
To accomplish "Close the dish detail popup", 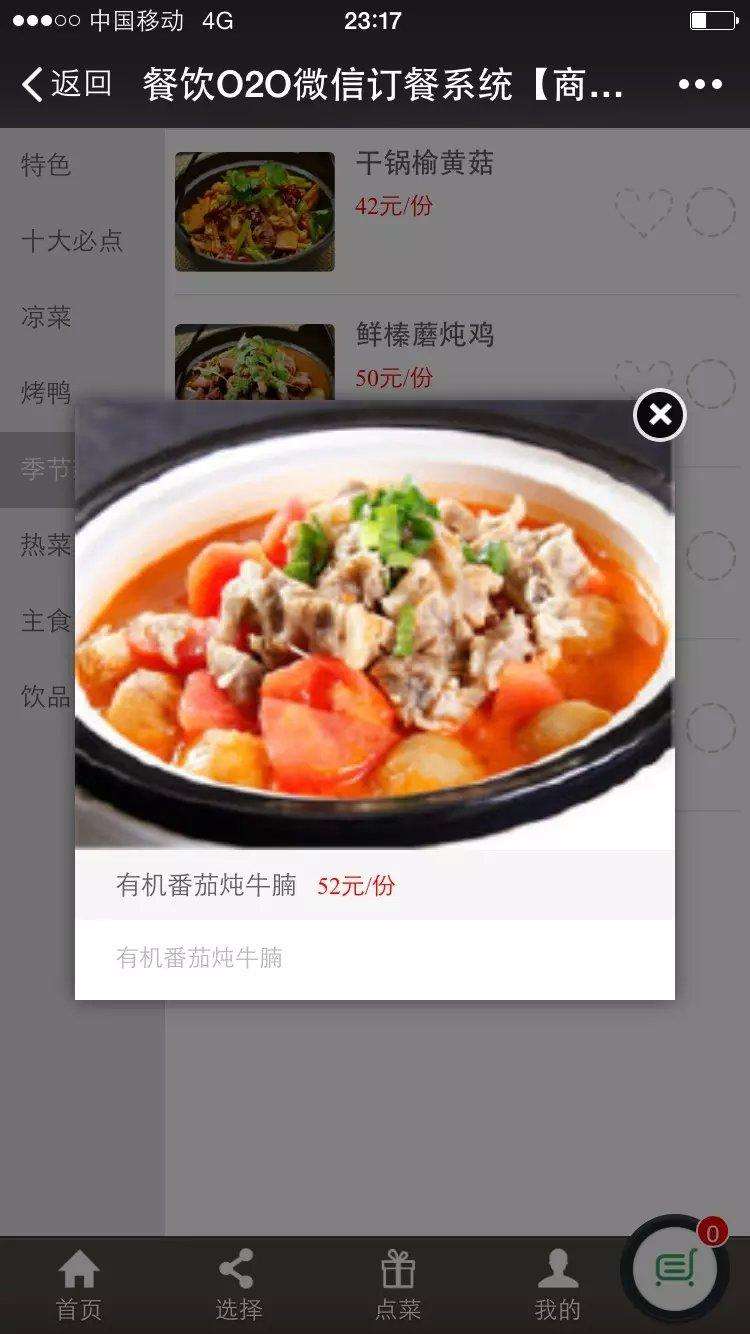I will [x=660, y=415].
